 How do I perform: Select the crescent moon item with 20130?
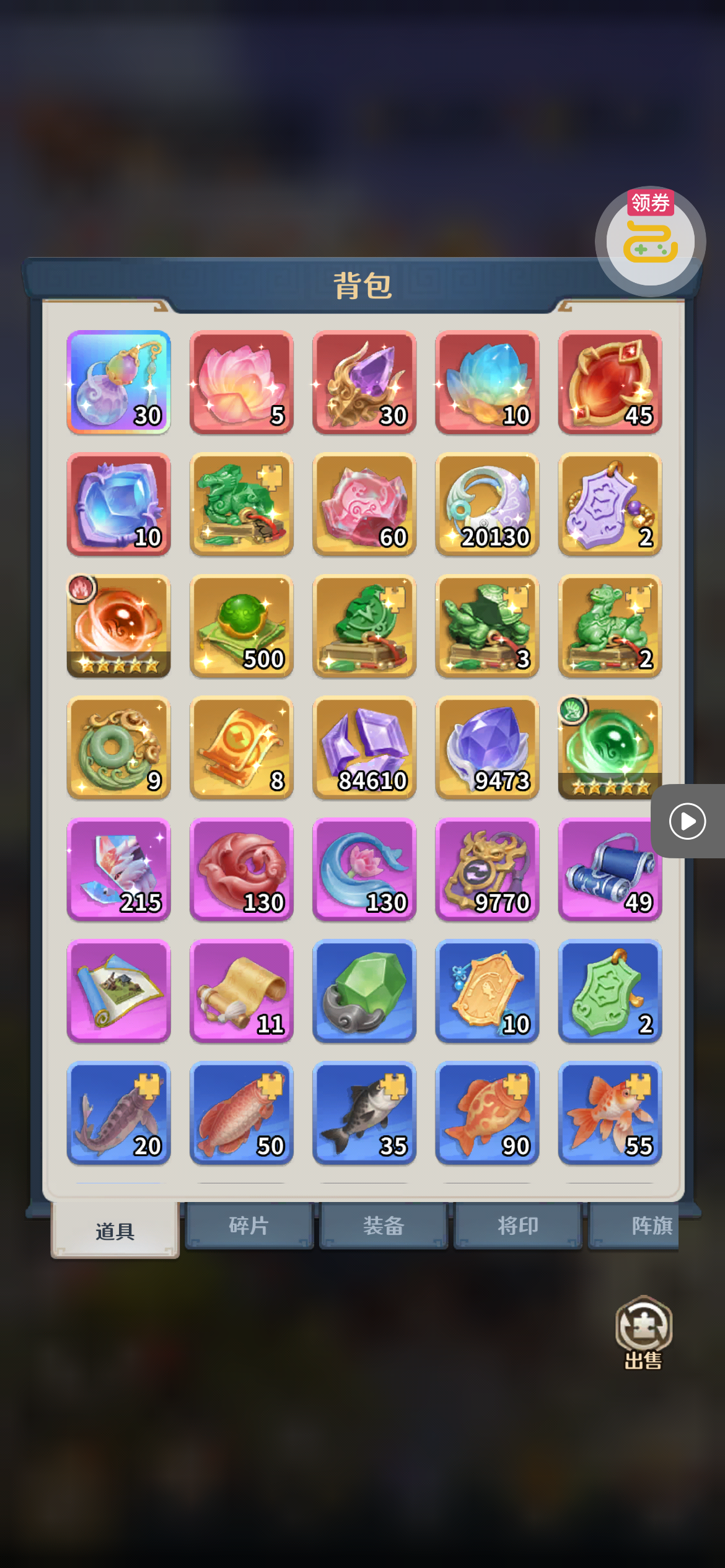click(487, 504)
